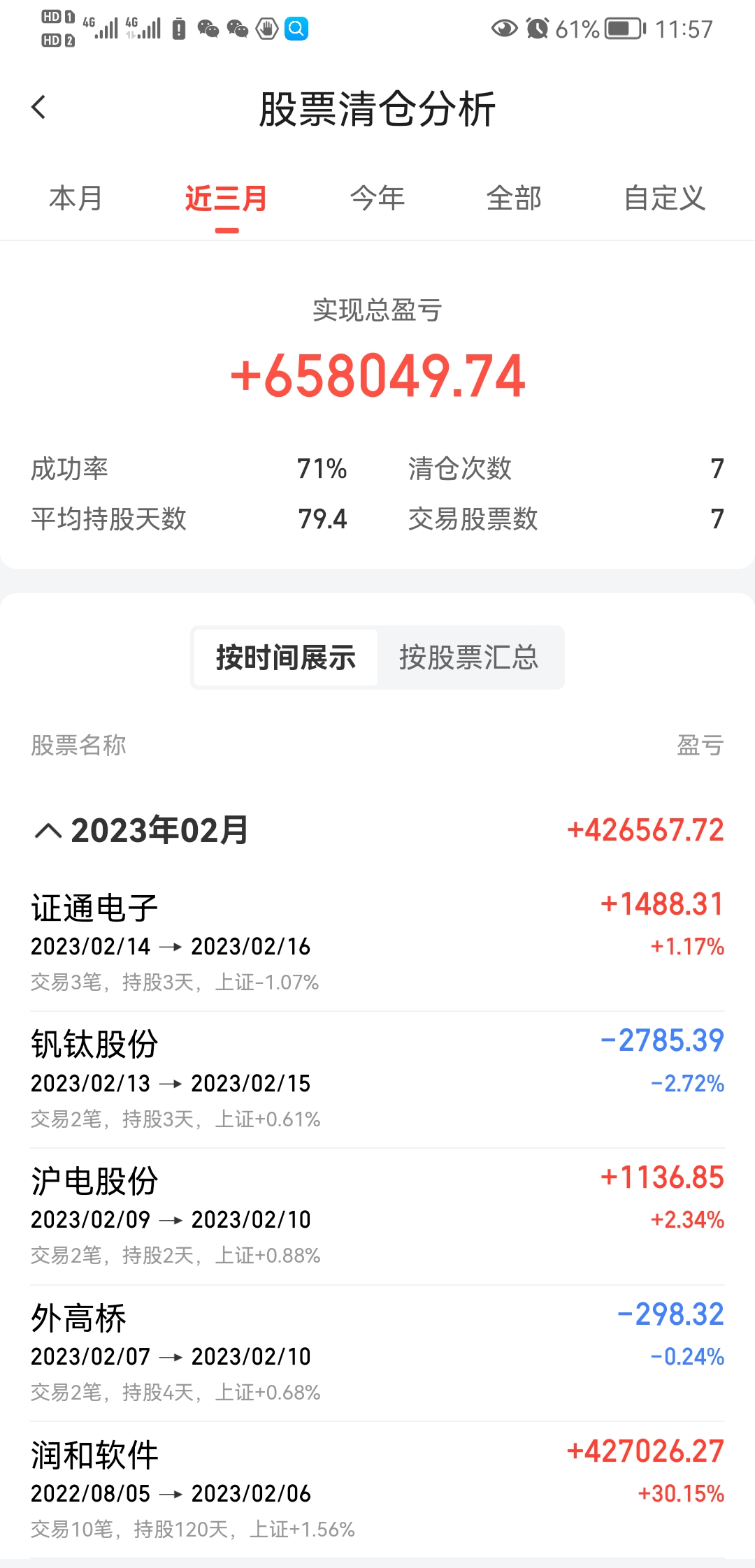Tap the battery exclamation warning icon

(x=178, y=28)
